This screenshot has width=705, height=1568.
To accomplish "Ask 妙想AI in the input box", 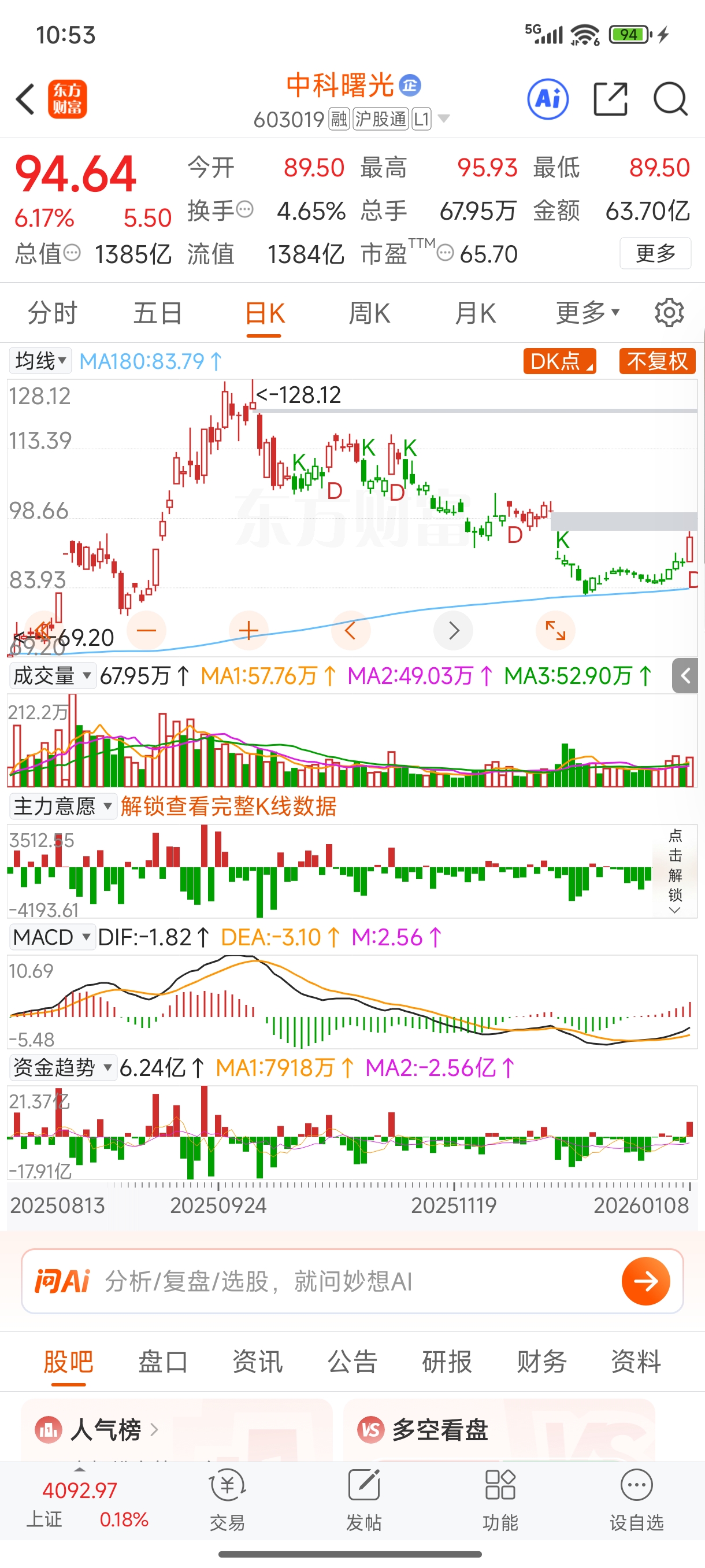I will pos(353,1281).
